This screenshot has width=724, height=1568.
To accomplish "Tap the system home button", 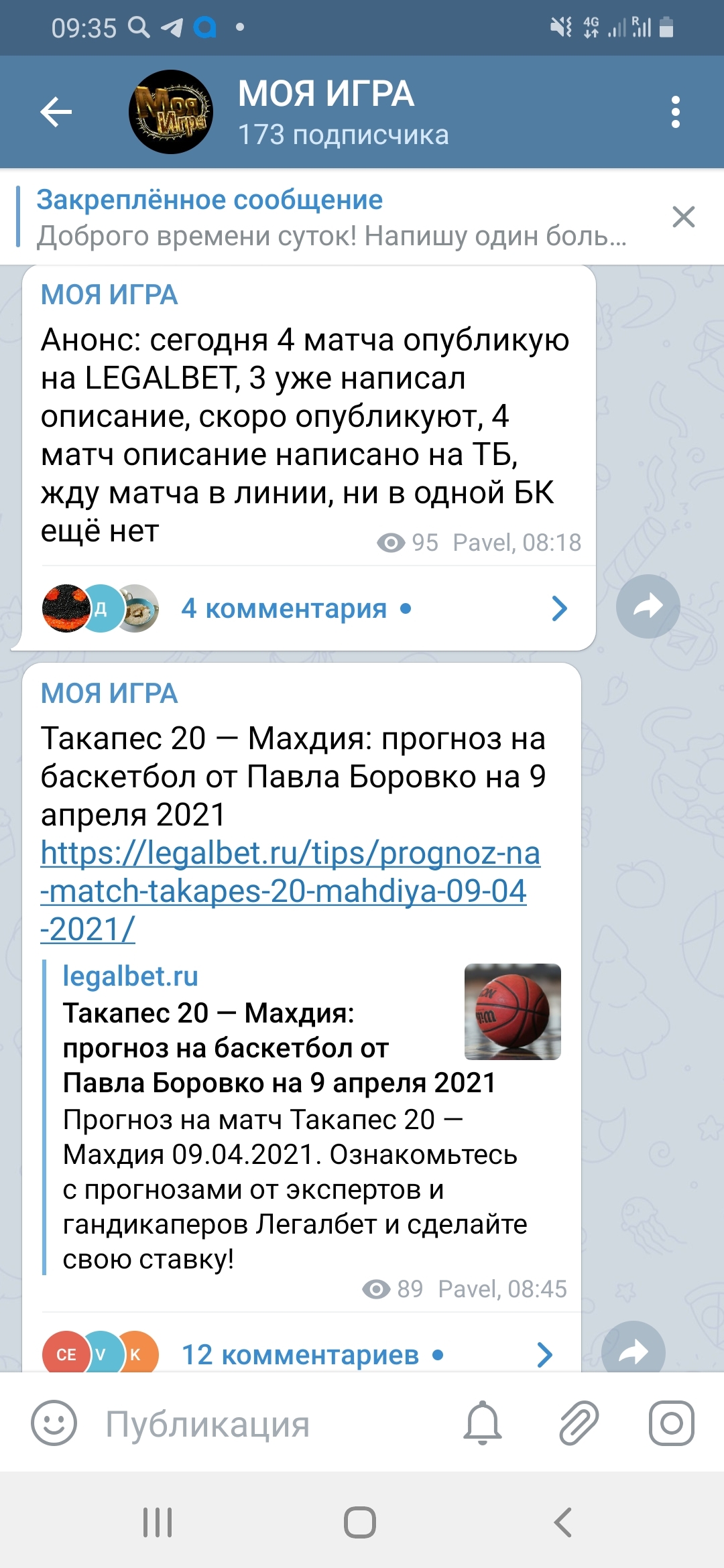I will click(360, 1522).
